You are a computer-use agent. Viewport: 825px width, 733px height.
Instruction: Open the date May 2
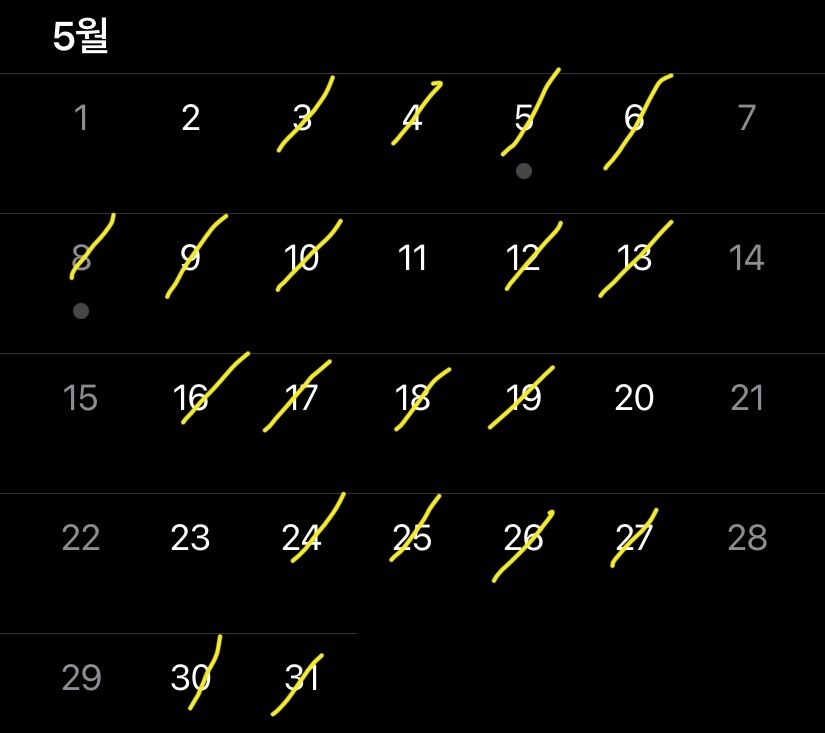tap(191, 119)
